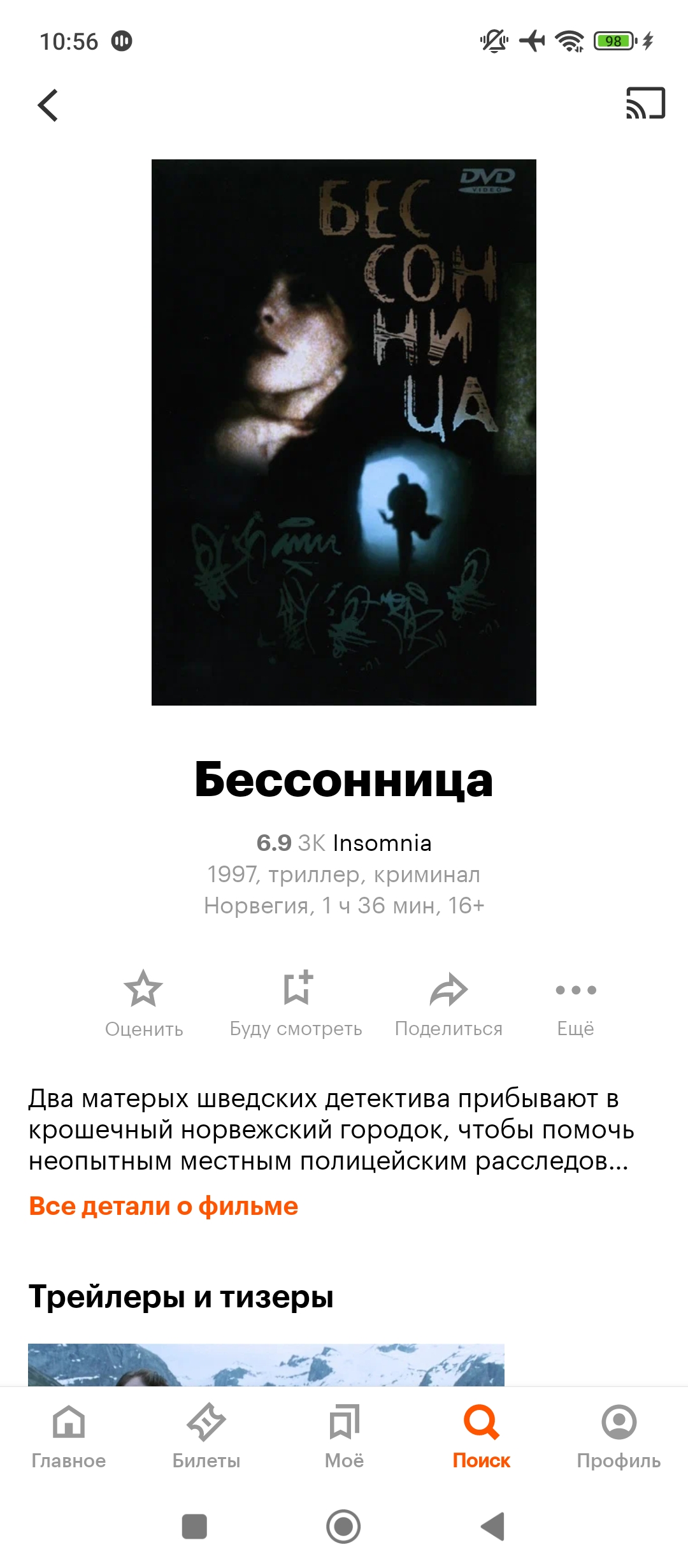Tap the system back triangle button
This screenshot has width=688, height=1568.
[x=492, y=1527]
